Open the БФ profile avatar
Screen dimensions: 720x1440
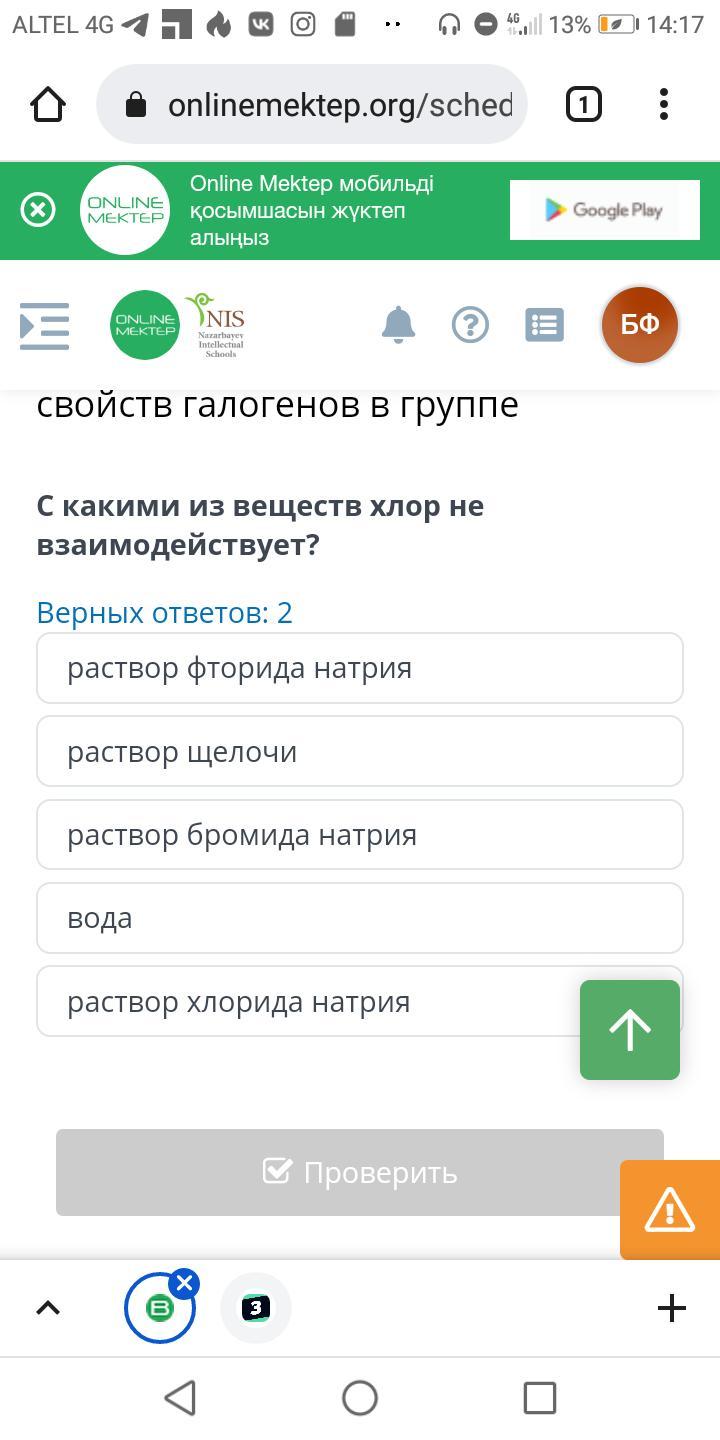[640, 325]
